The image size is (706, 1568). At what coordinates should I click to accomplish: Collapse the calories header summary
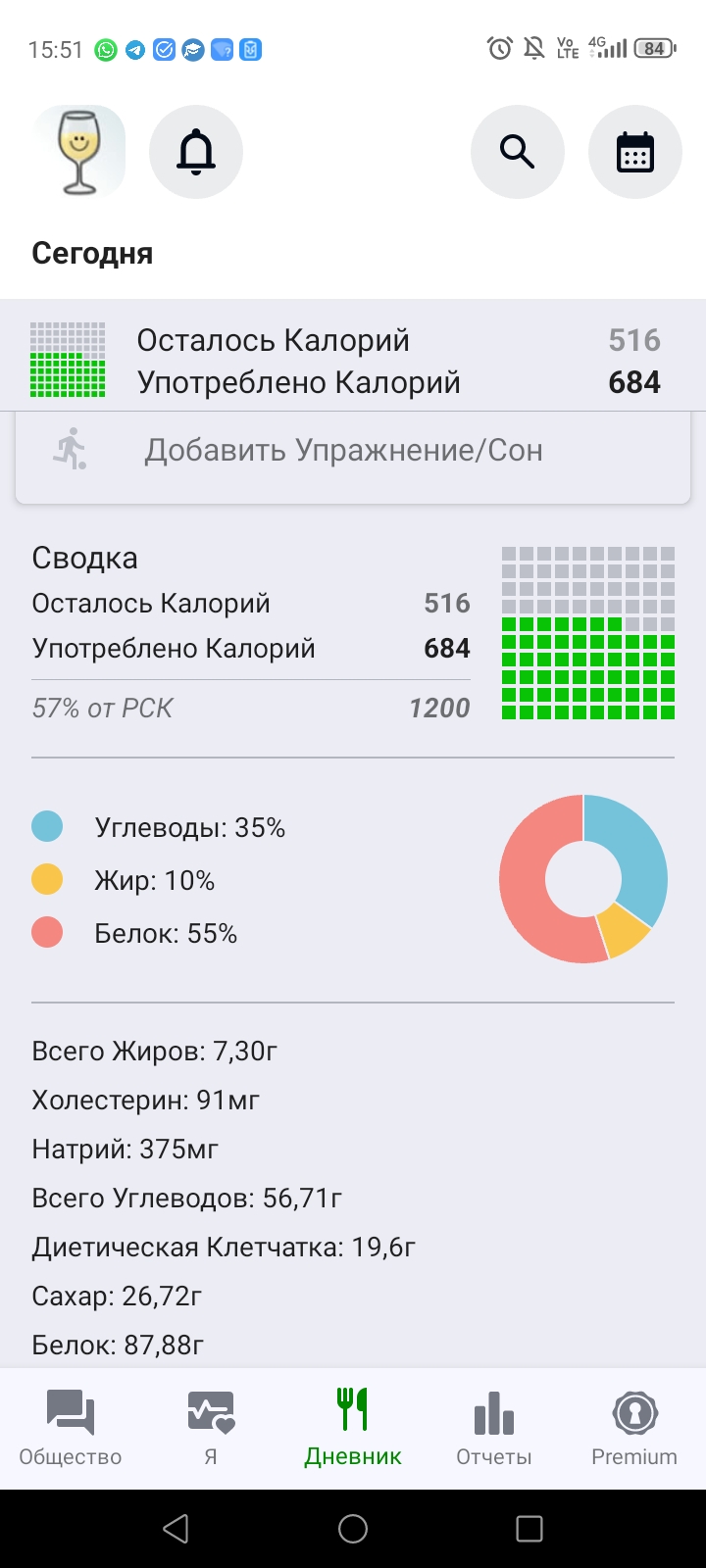coord(353,361)
